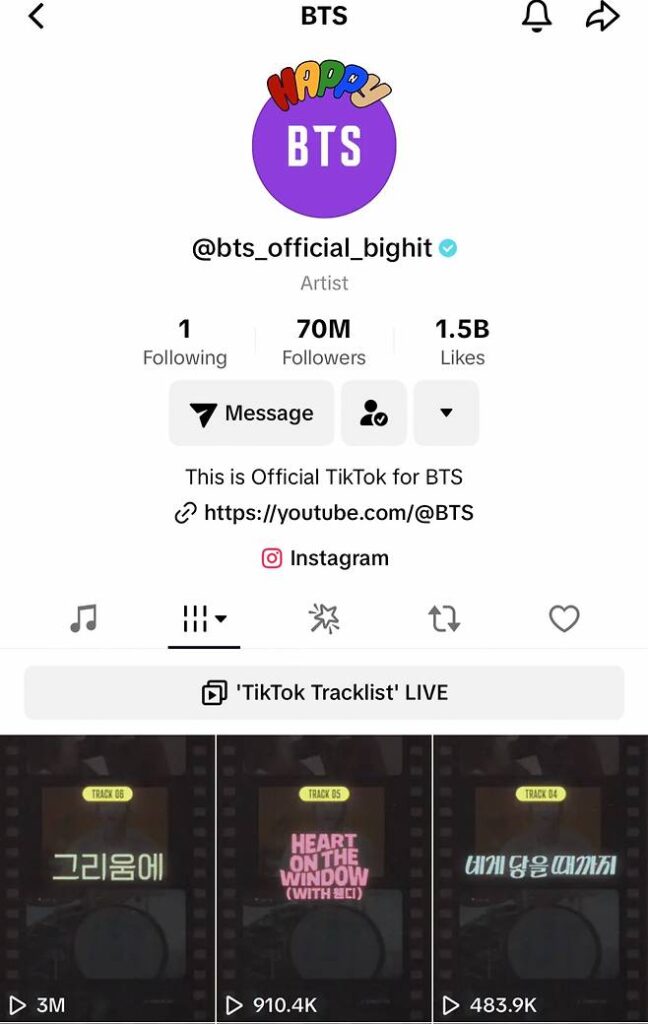Switch to the reposts tab
Screen dimensions: 648x1024
[x=444, y=619]
